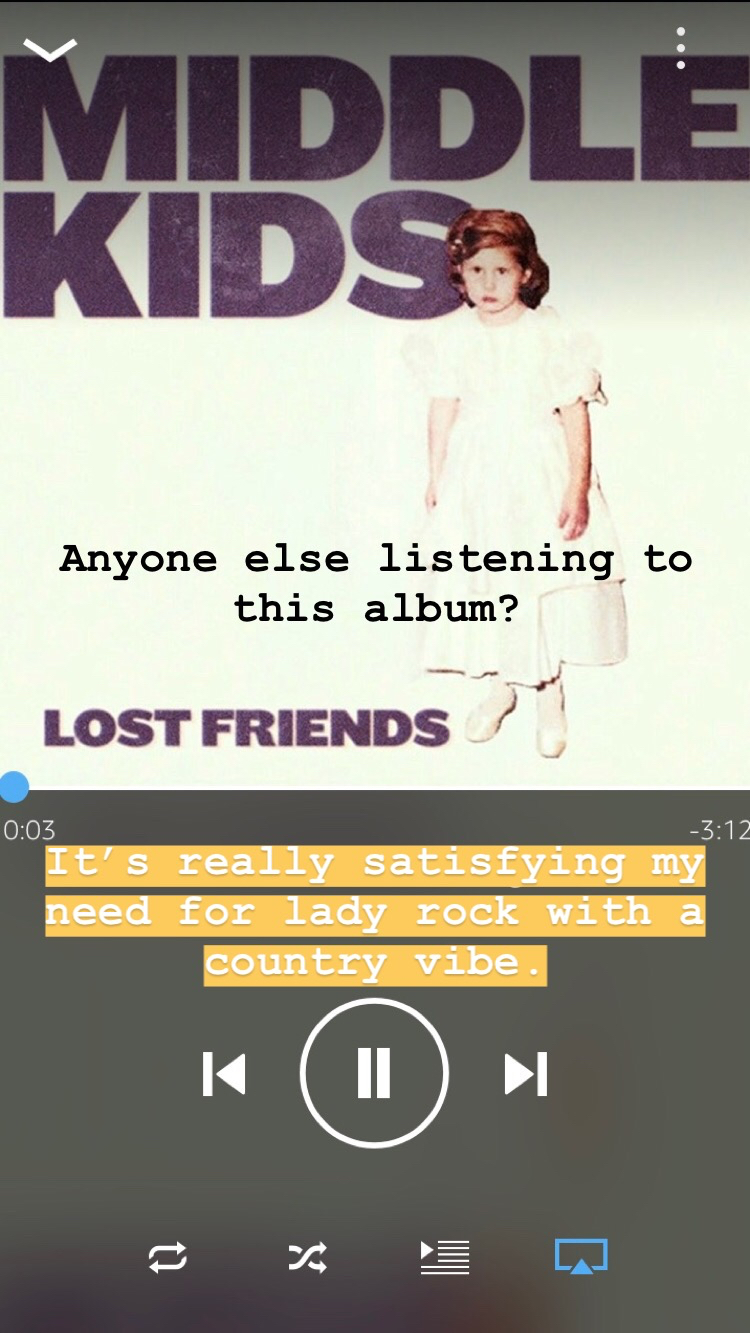The height and width of the screenshot is (1333, 750).
Task: Open AirPlay output options
Action: (x=581, y=1257)
